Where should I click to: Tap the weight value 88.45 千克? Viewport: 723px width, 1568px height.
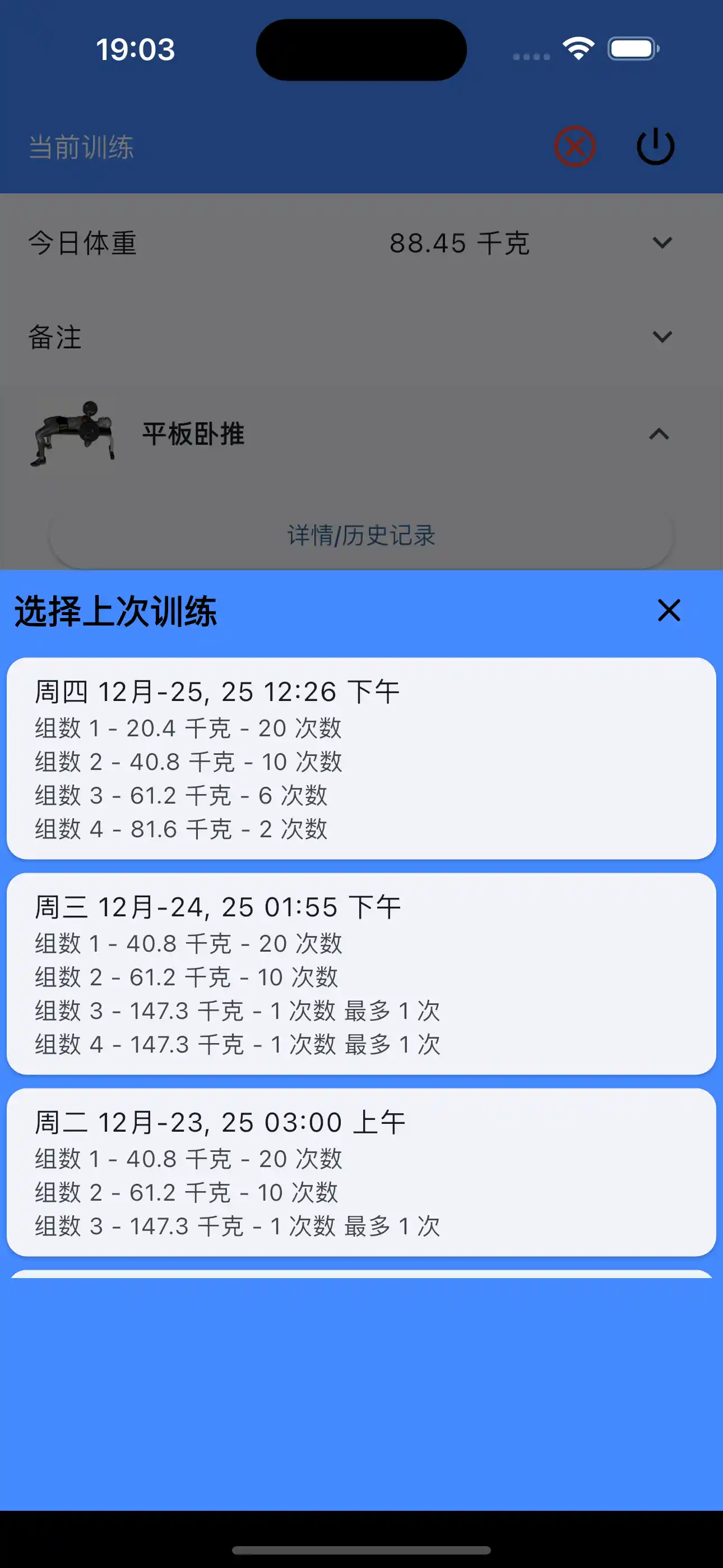458,243
